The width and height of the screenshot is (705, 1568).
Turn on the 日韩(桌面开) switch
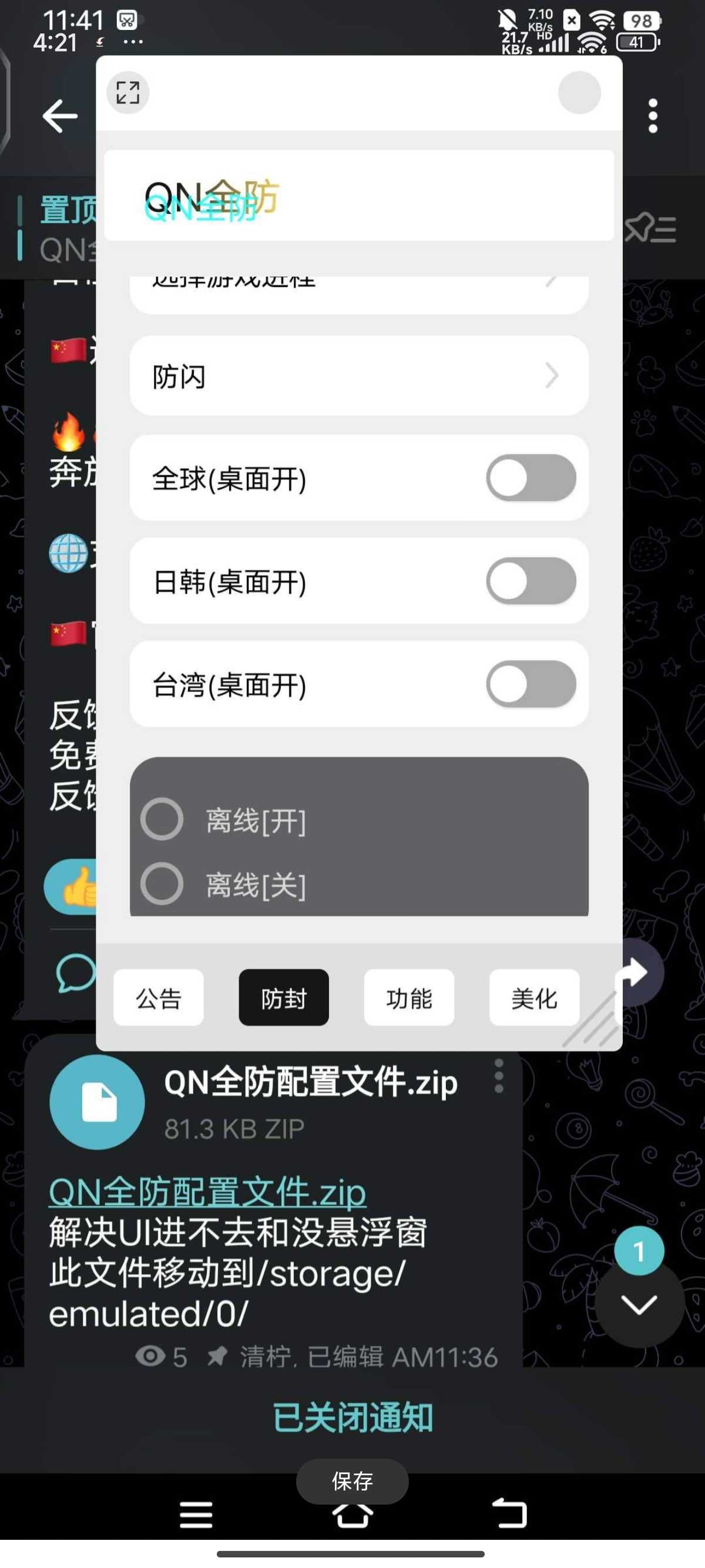point(531,581)
